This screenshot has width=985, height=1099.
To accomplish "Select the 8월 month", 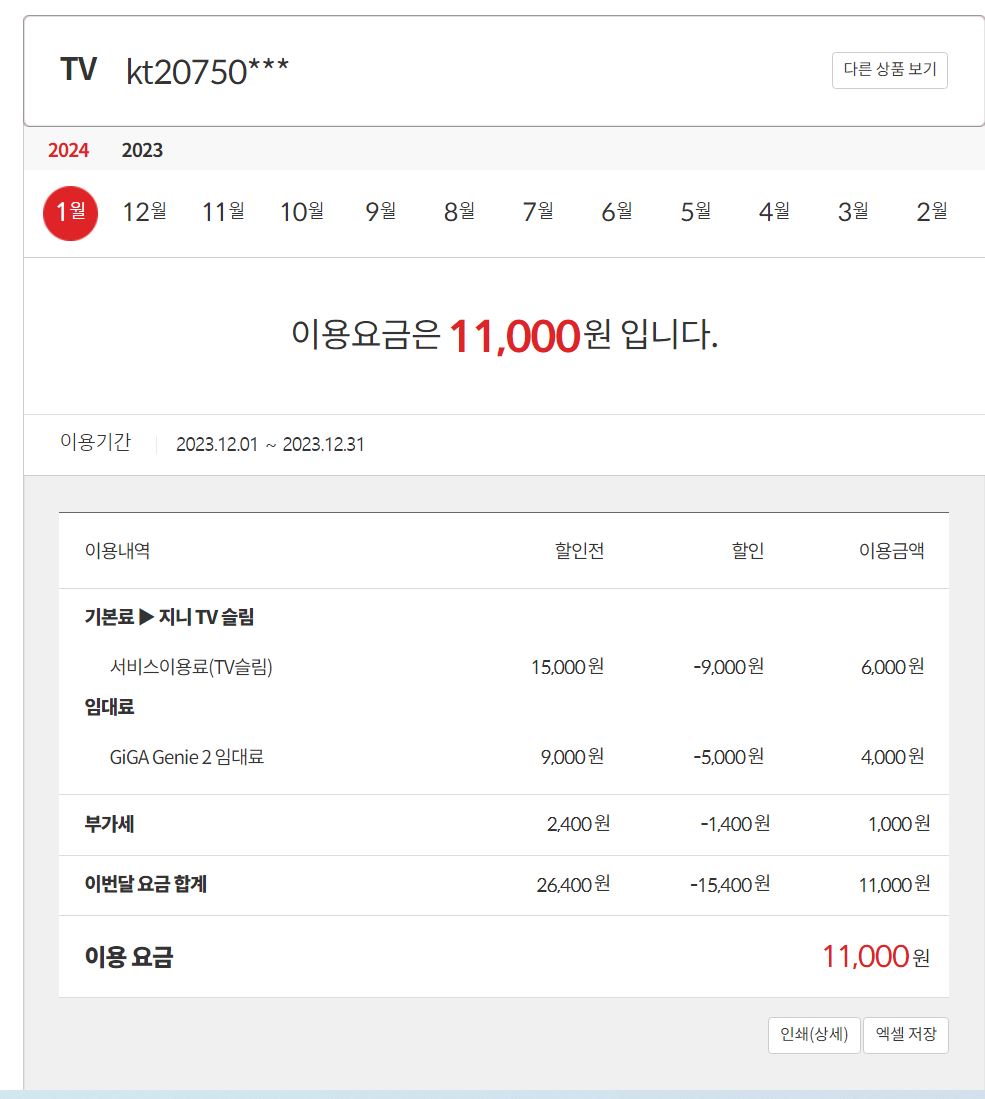I will tap(459, 212).
